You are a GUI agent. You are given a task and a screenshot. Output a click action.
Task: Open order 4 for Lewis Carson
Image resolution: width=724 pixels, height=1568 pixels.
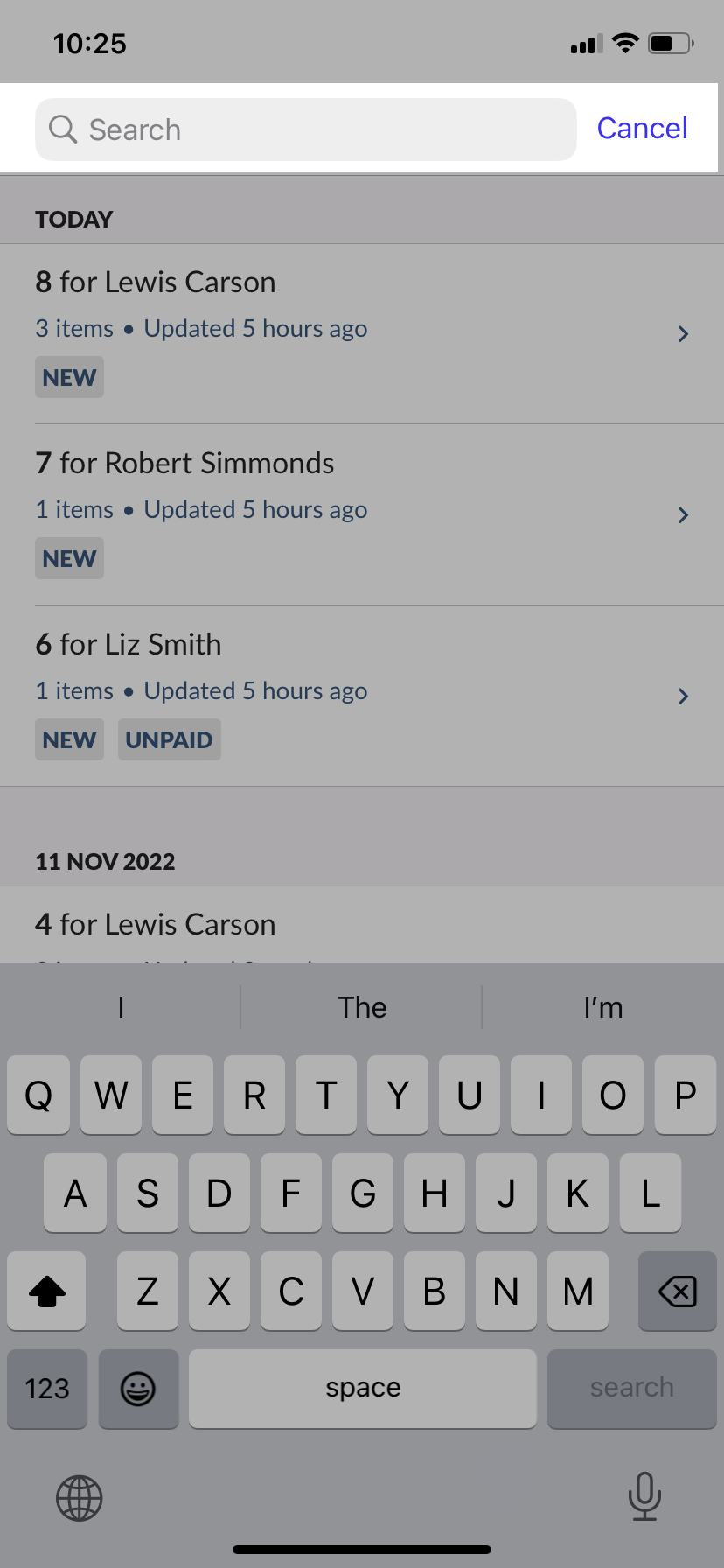(x=362, y=926)
